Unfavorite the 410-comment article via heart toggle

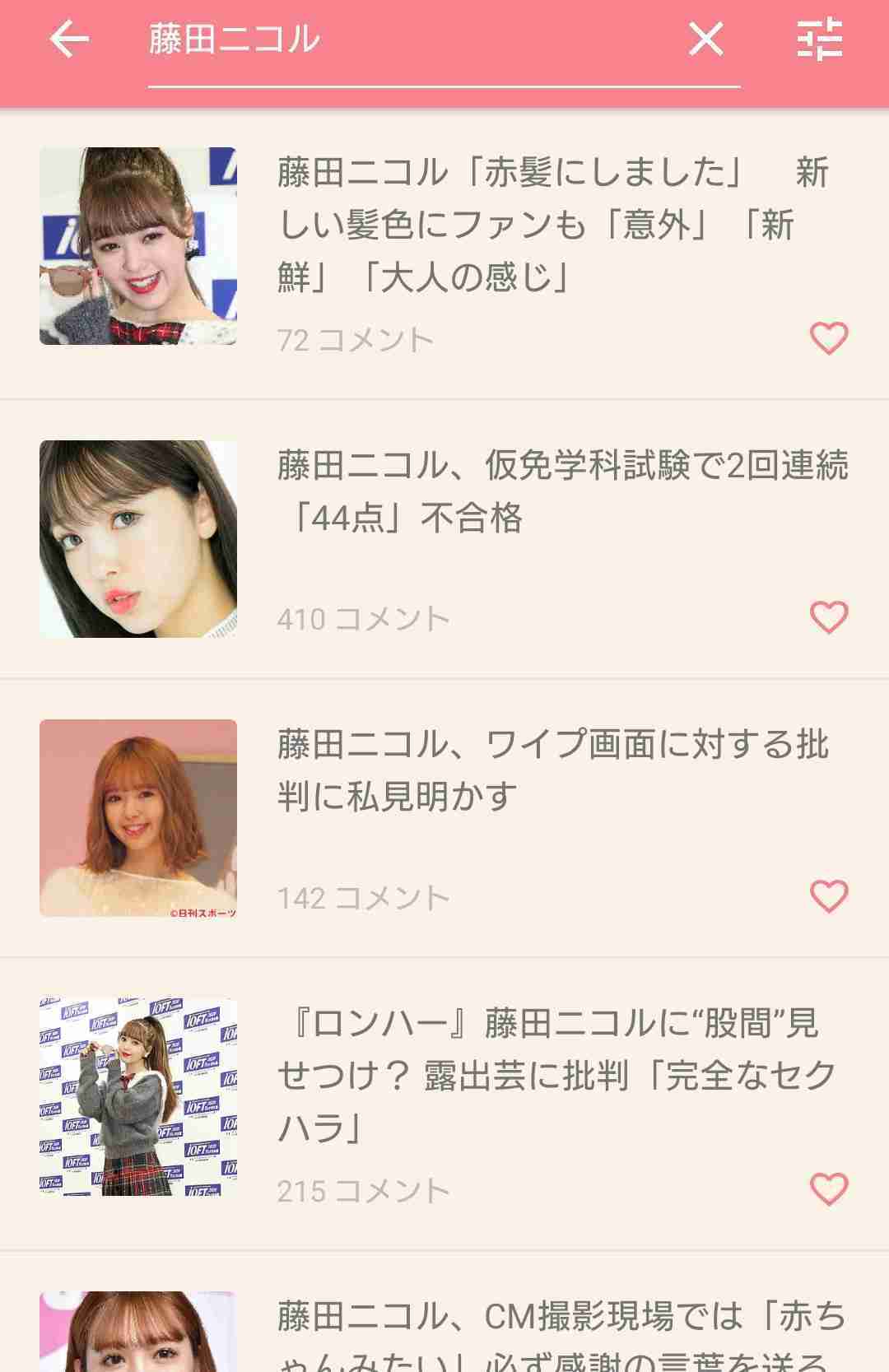point(828,616)
